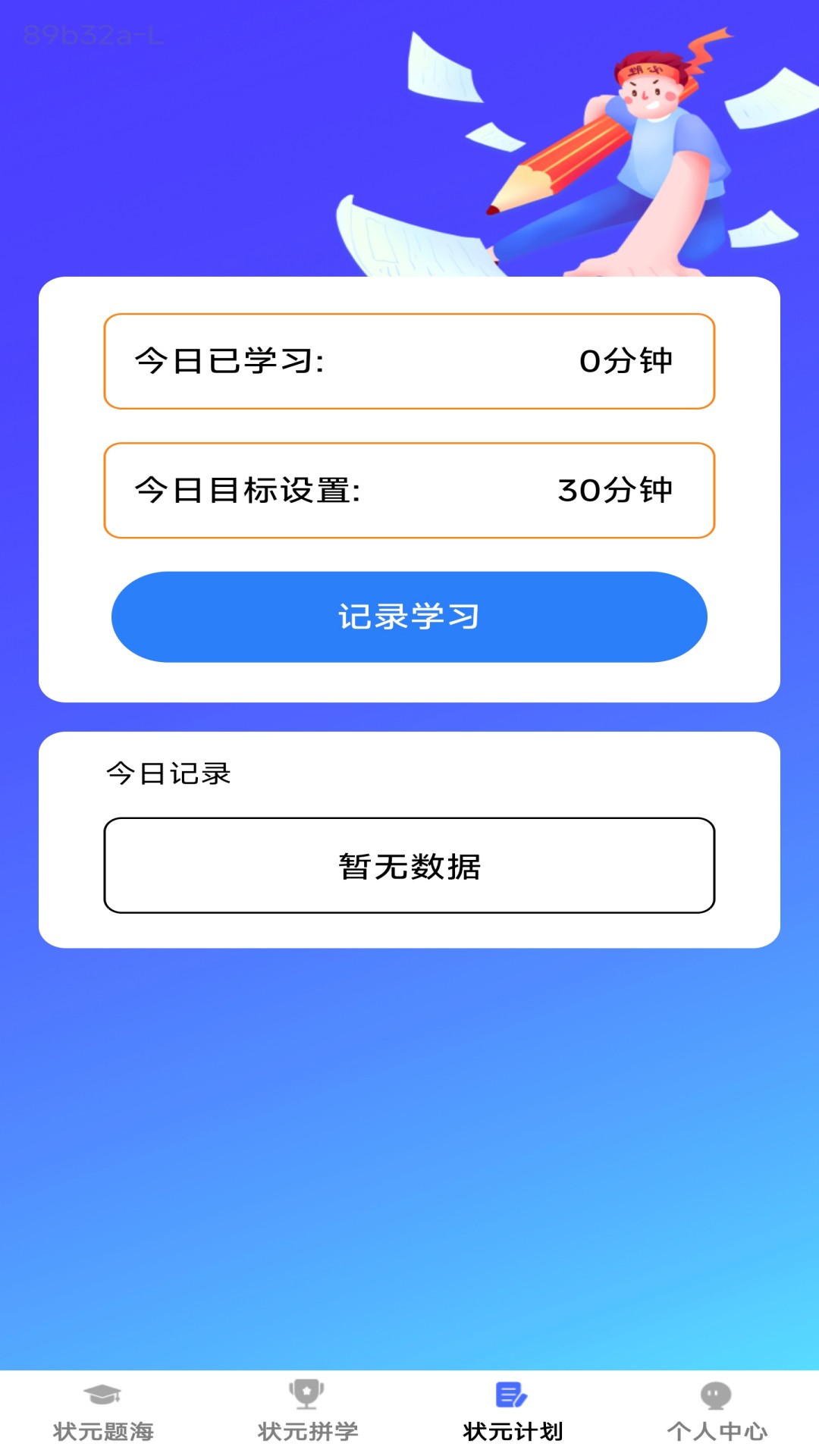Click the 暂无数据 placeholder box

click(409, 864)
